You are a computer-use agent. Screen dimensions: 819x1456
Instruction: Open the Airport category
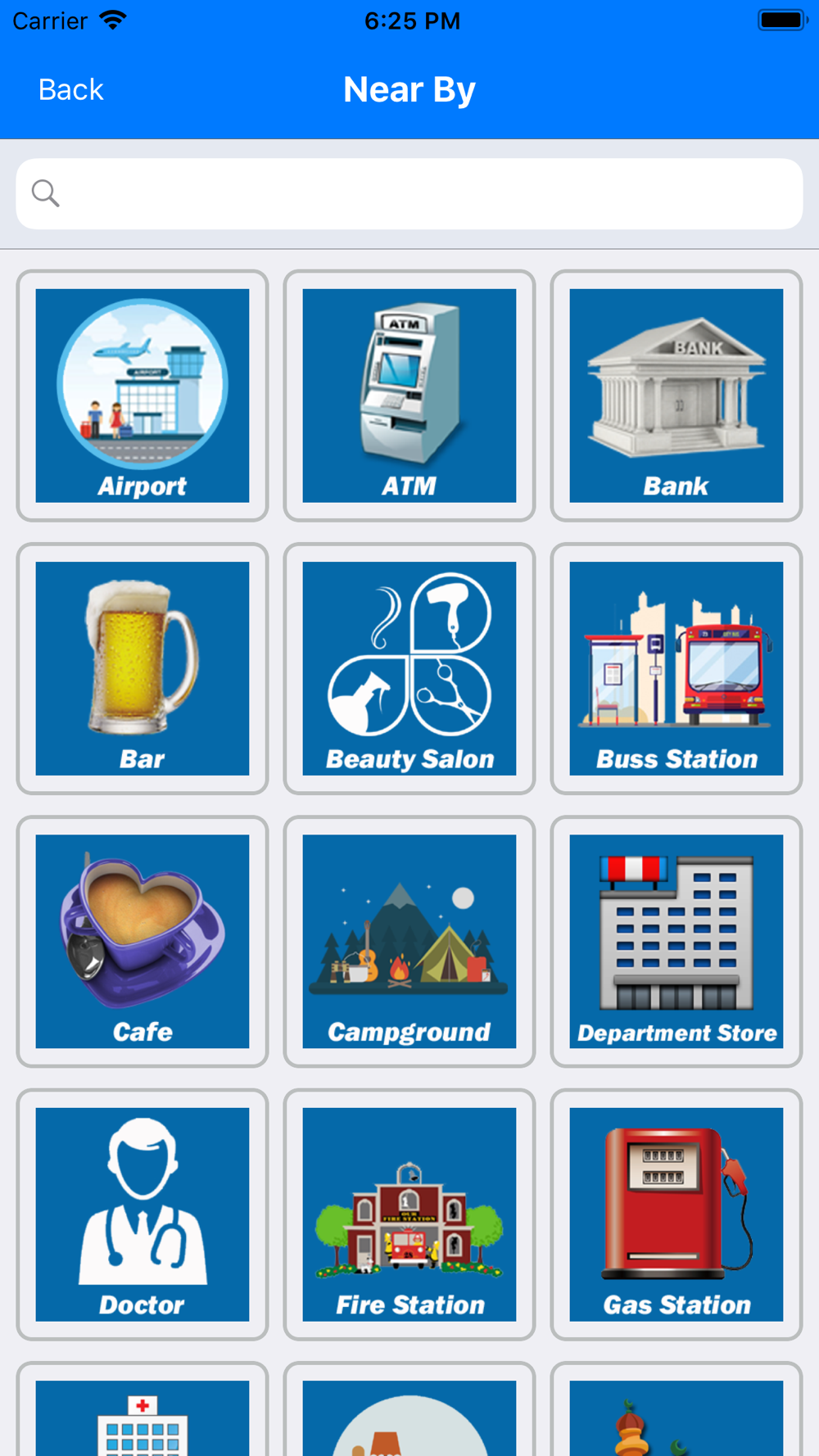tap(143, 396)
